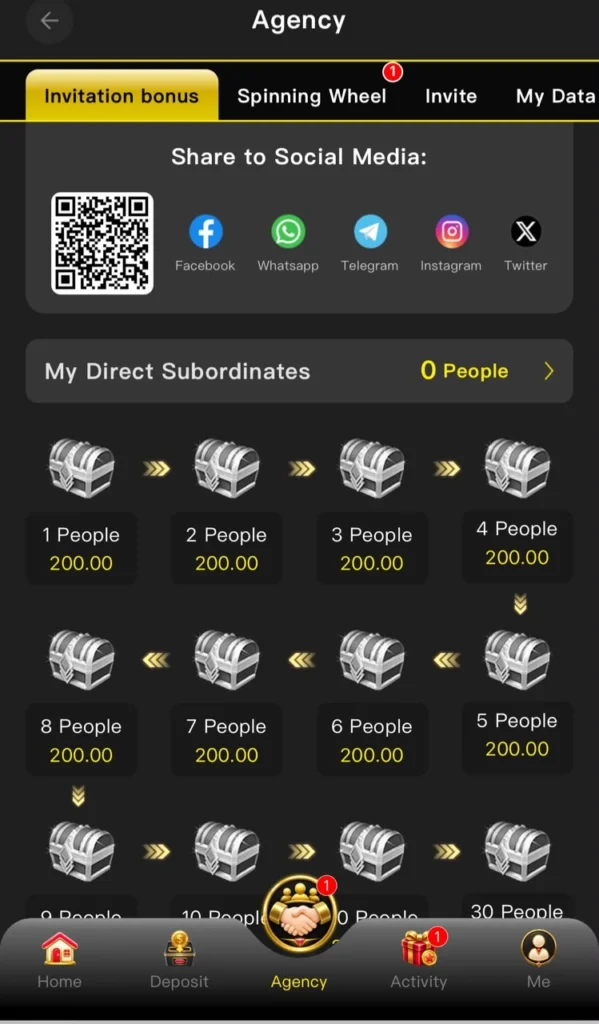Image resolution: width=599 pixels, height=1024 pixels.
Task: Open My Direct Subordinates list
Action: tap(299, 371)
